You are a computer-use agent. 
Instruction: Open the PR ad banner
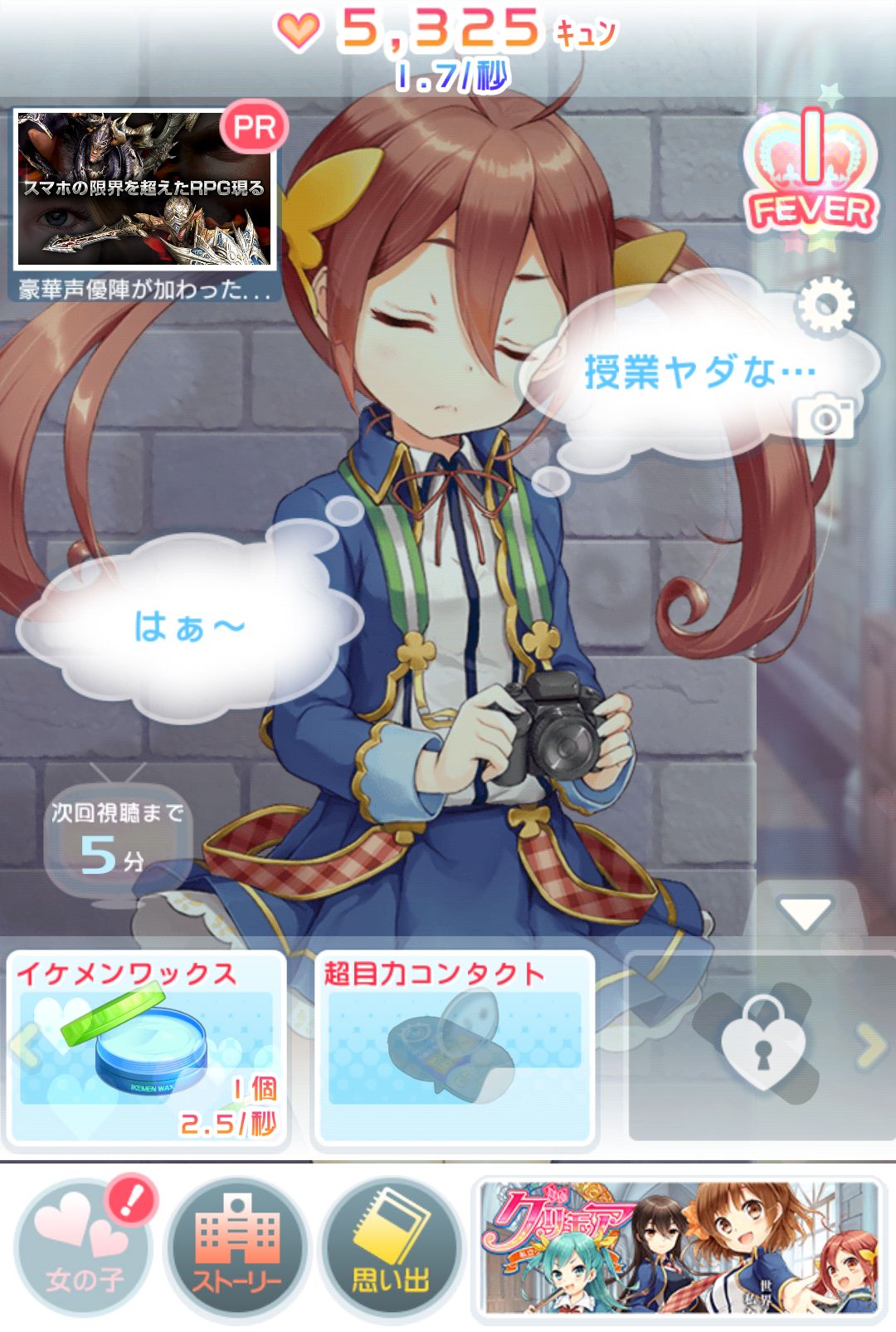(145, 191)
